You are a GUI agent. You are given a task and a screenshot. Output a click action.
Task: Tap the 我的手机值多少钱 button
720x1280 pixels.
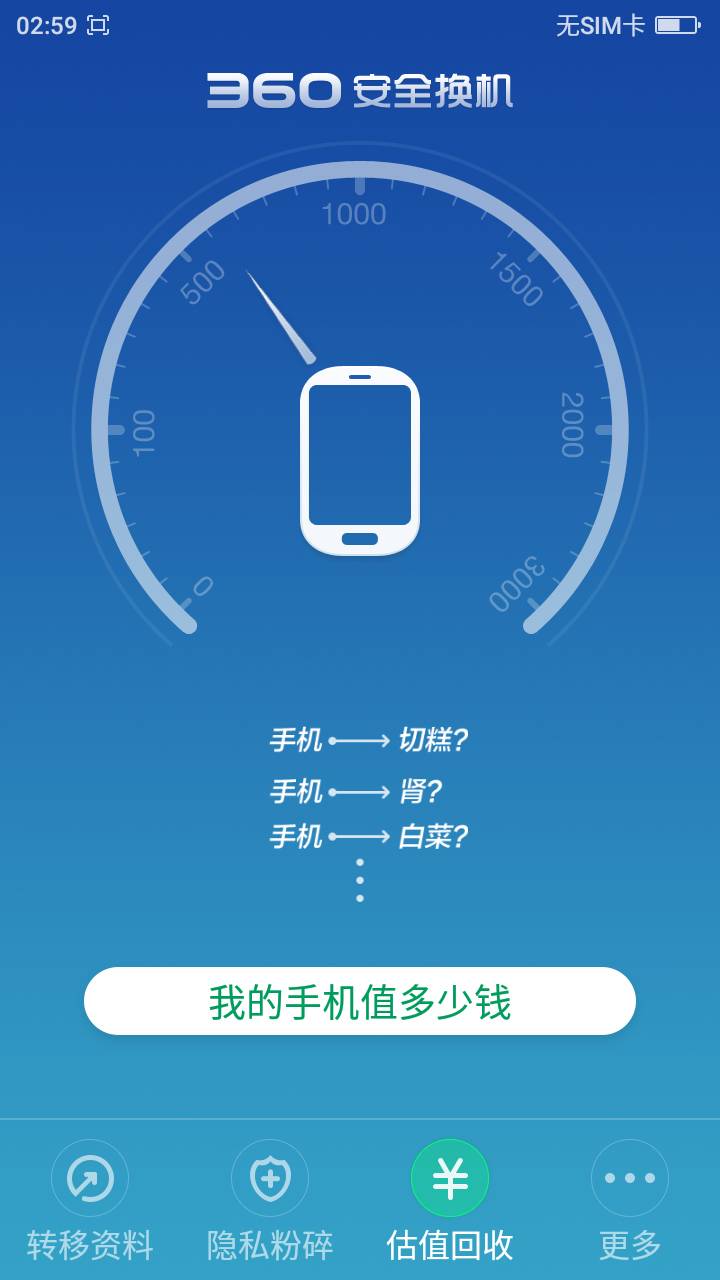pyautogui.click(x=360, y=1001)
